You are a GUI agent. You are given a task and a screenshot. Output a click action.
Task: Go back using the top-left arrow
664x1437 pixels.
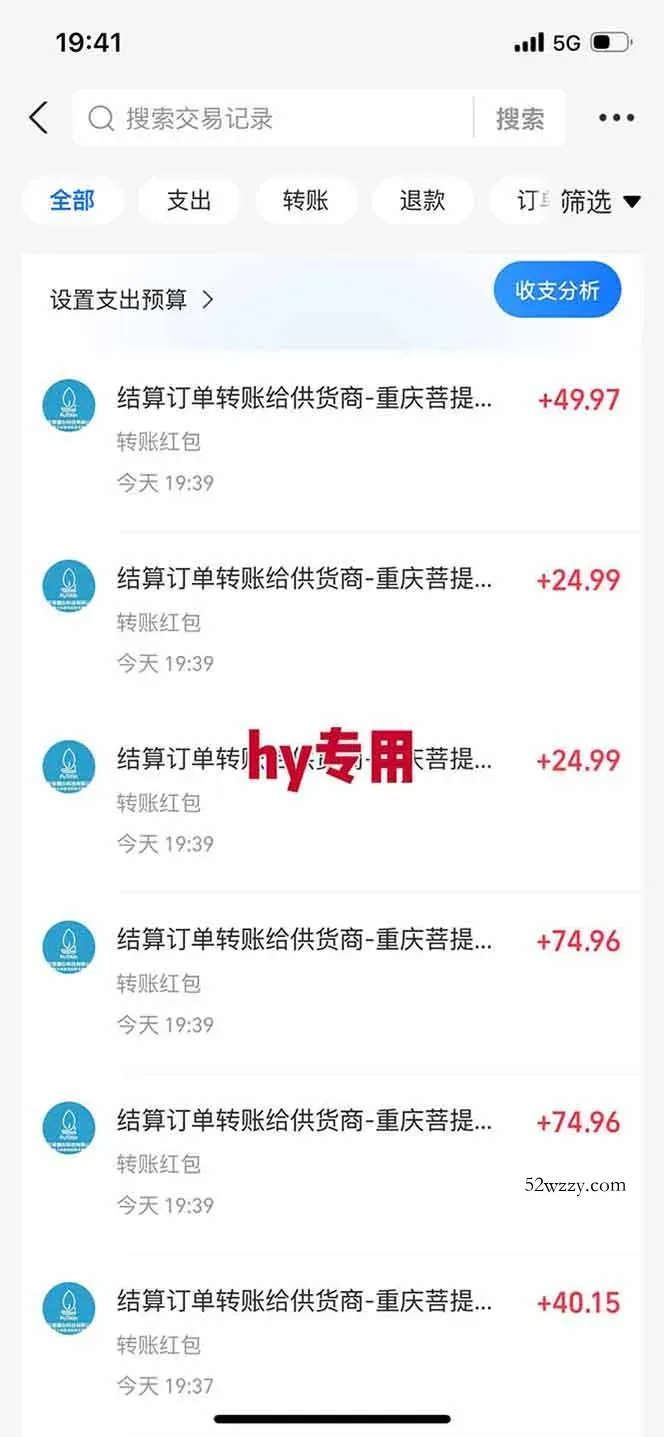(x=38, y=118)
